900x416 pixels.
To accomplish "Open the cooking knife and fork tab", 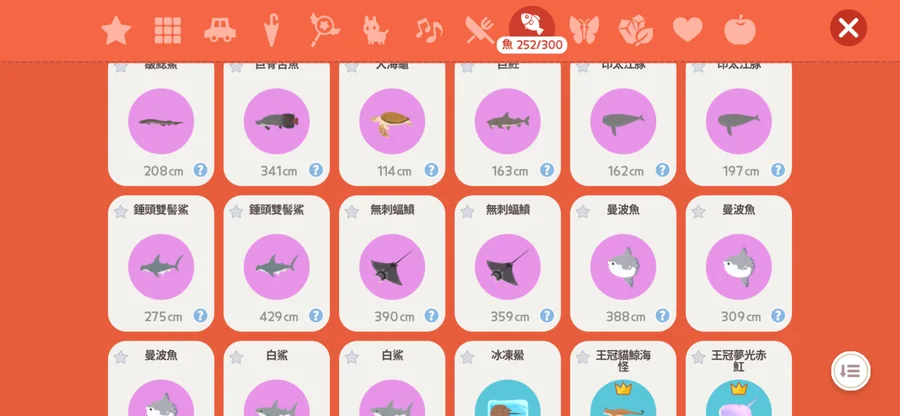I will tap(480, 30).
